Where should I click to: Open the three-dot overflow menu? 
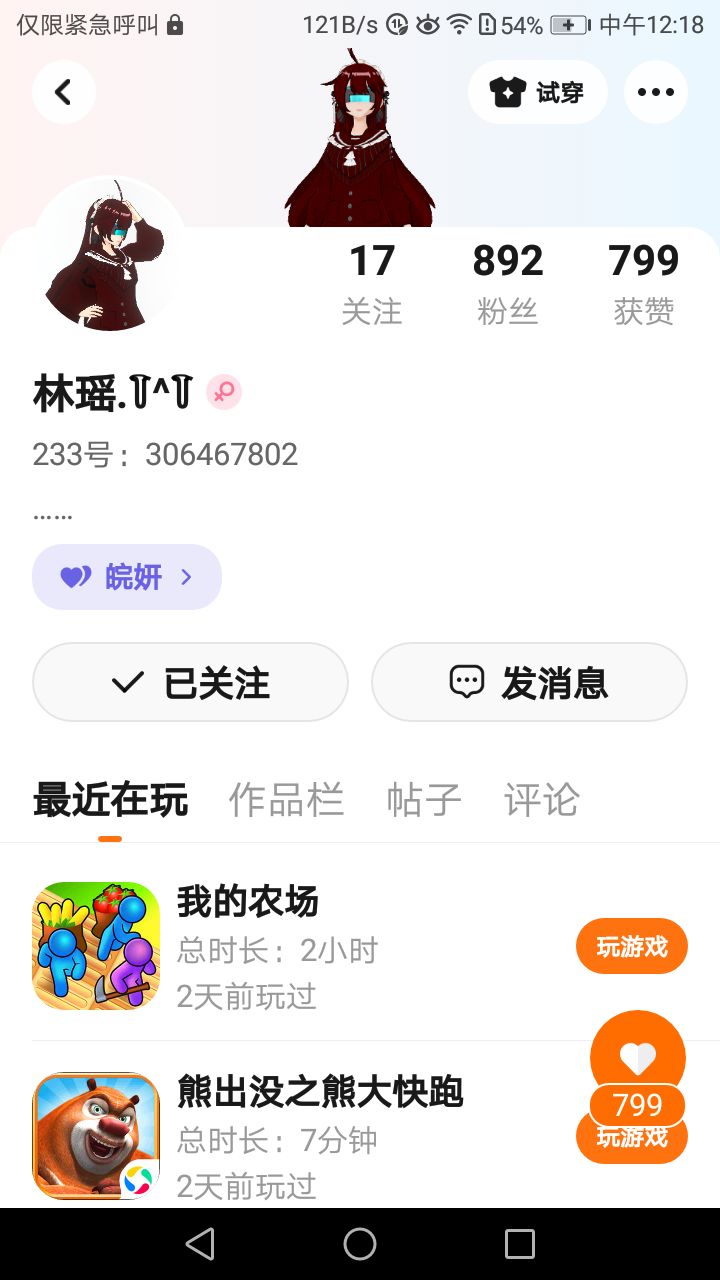pyautogui.click(x=655, y=92)
